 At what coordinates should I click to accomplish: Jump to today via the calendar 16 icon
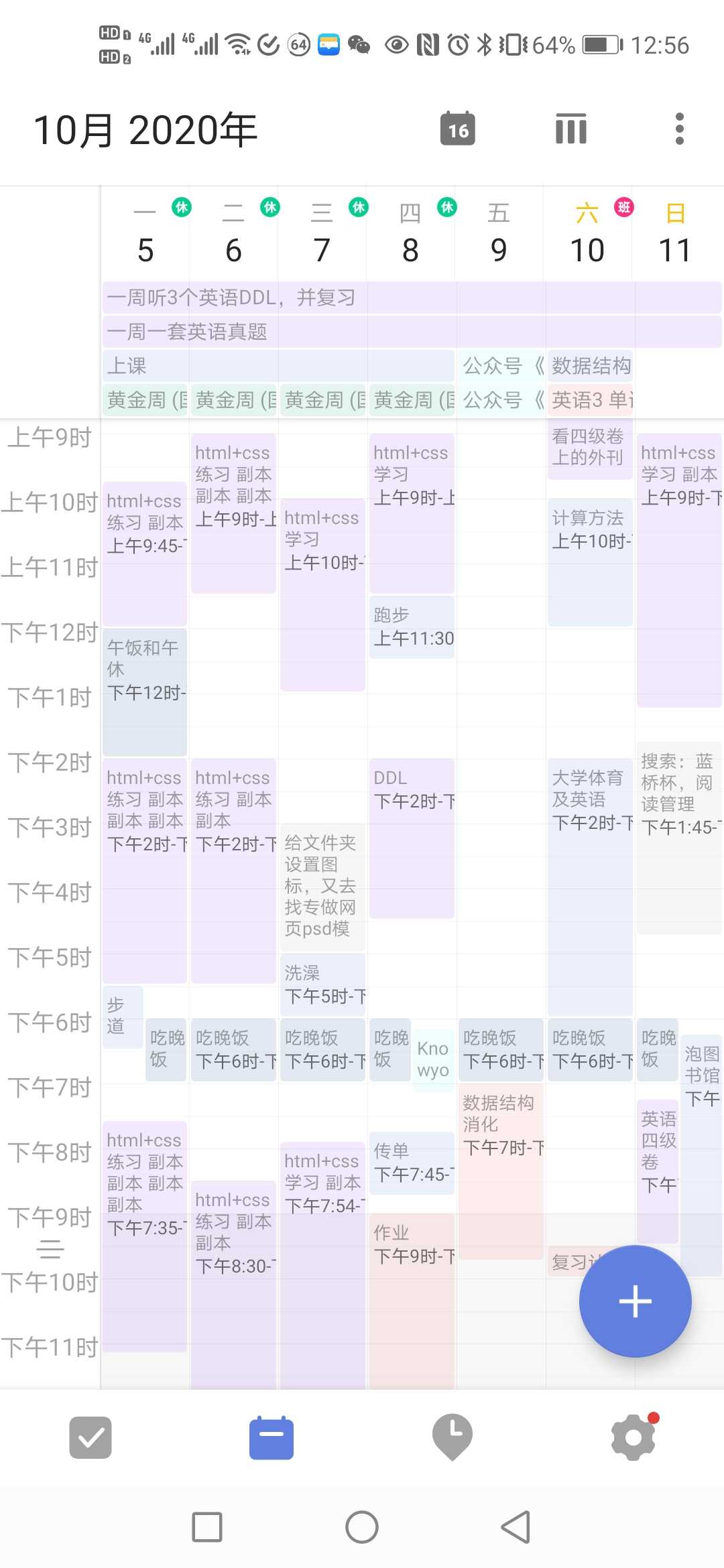pyautogui.click(x=458, y=129)
